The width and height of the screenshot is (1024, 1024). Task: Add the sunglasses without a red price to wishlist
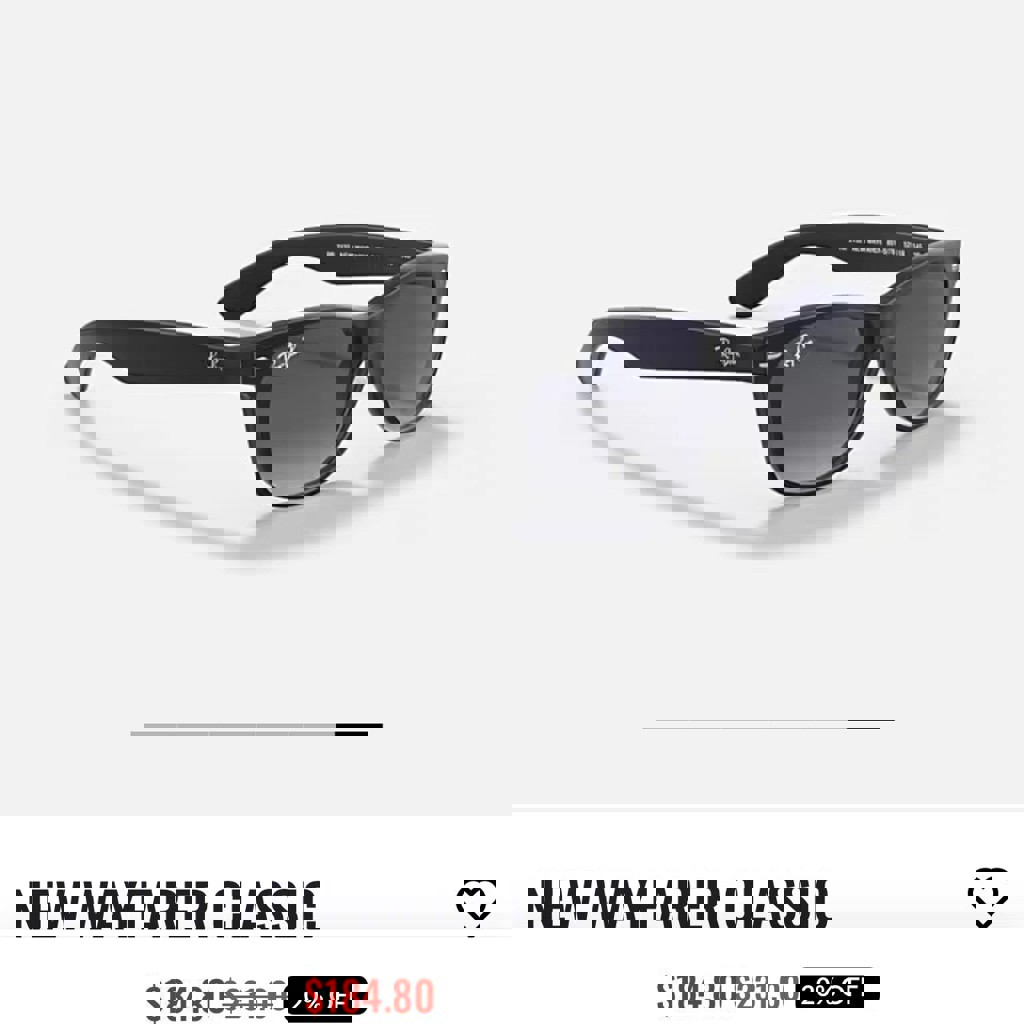[989, 895]
